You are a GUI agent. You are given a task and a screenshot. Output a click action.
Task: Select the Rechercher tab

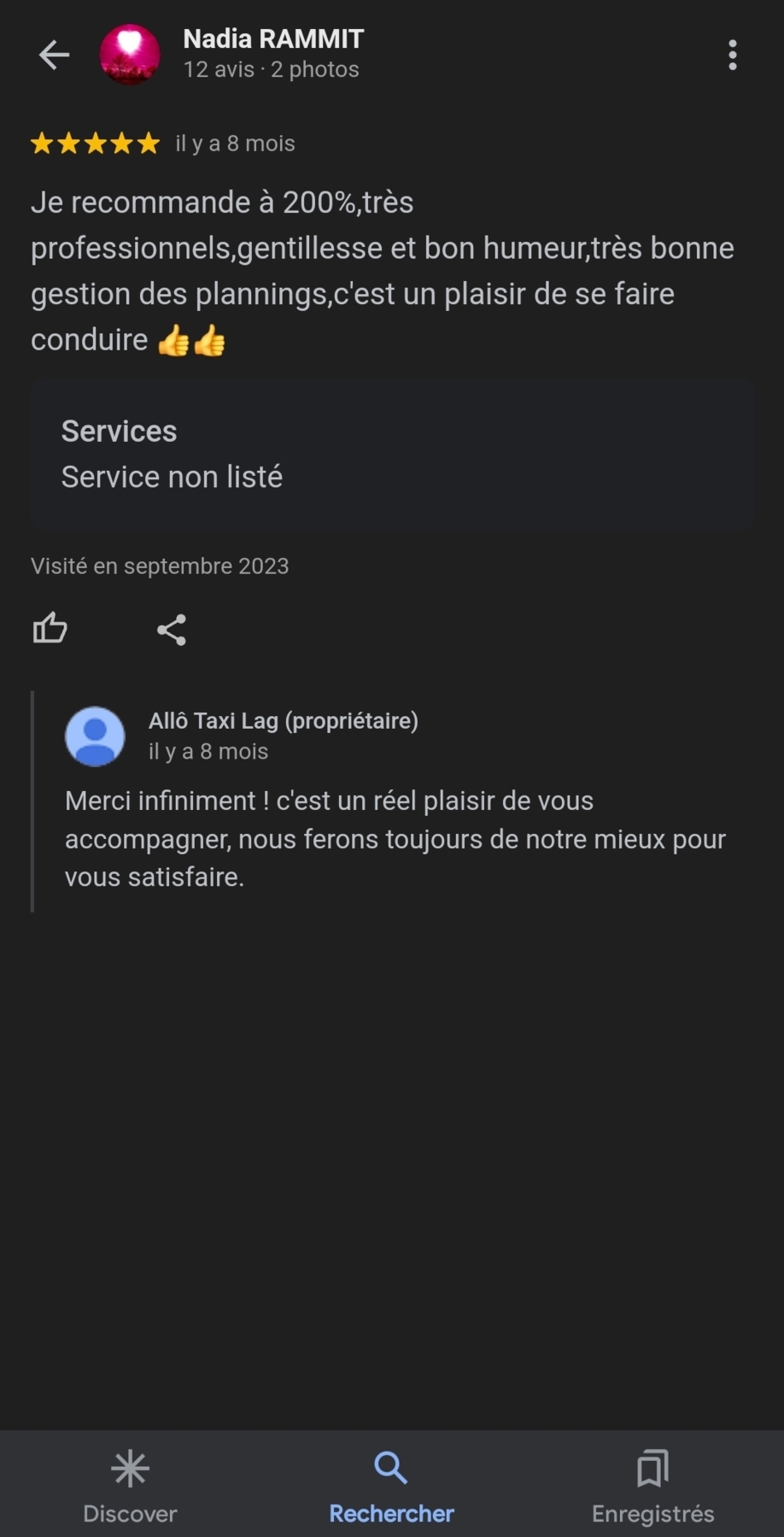(x=391, y=1487)
